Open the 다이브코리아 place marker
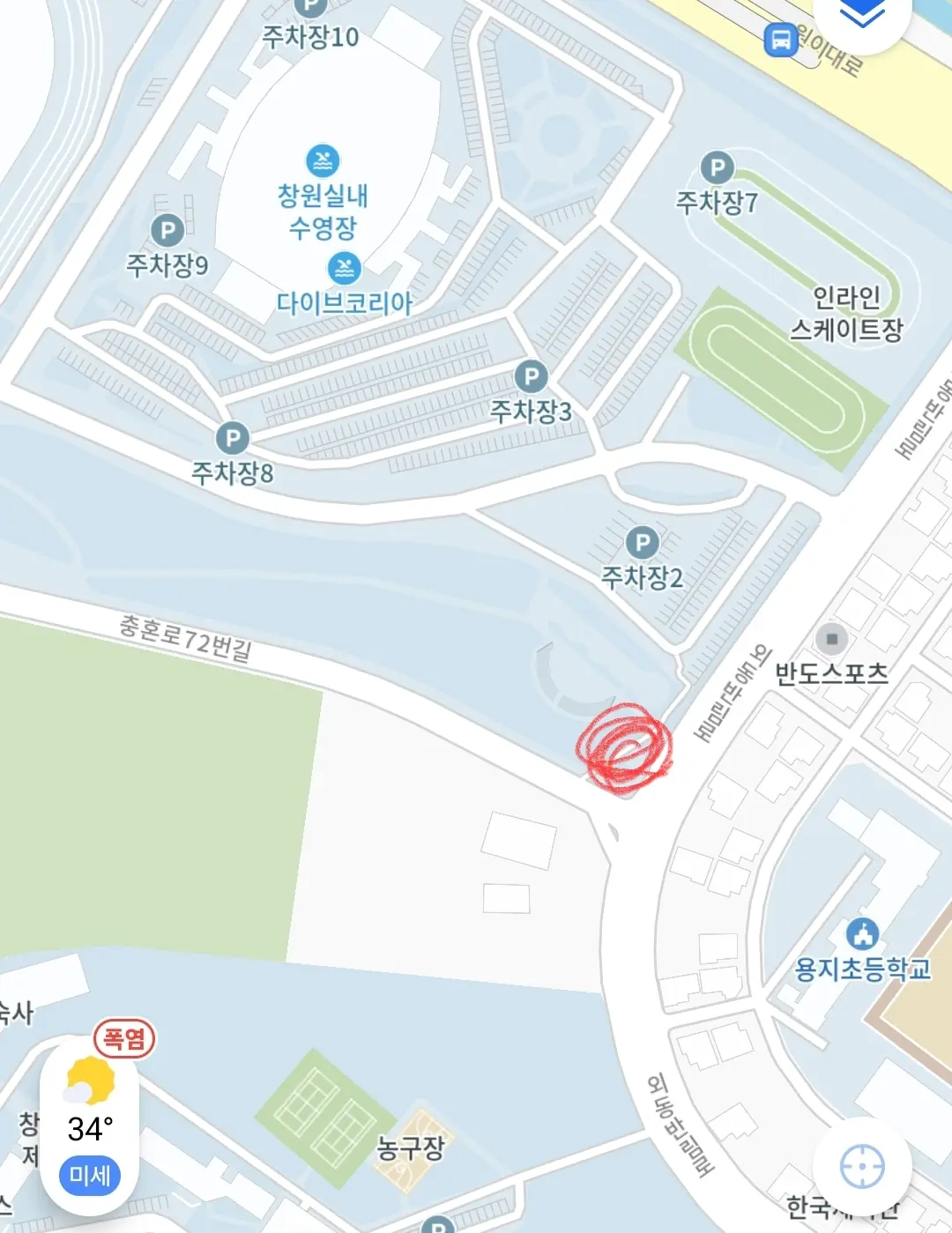Screen dimensions: 952x1233 pos(344,269)
